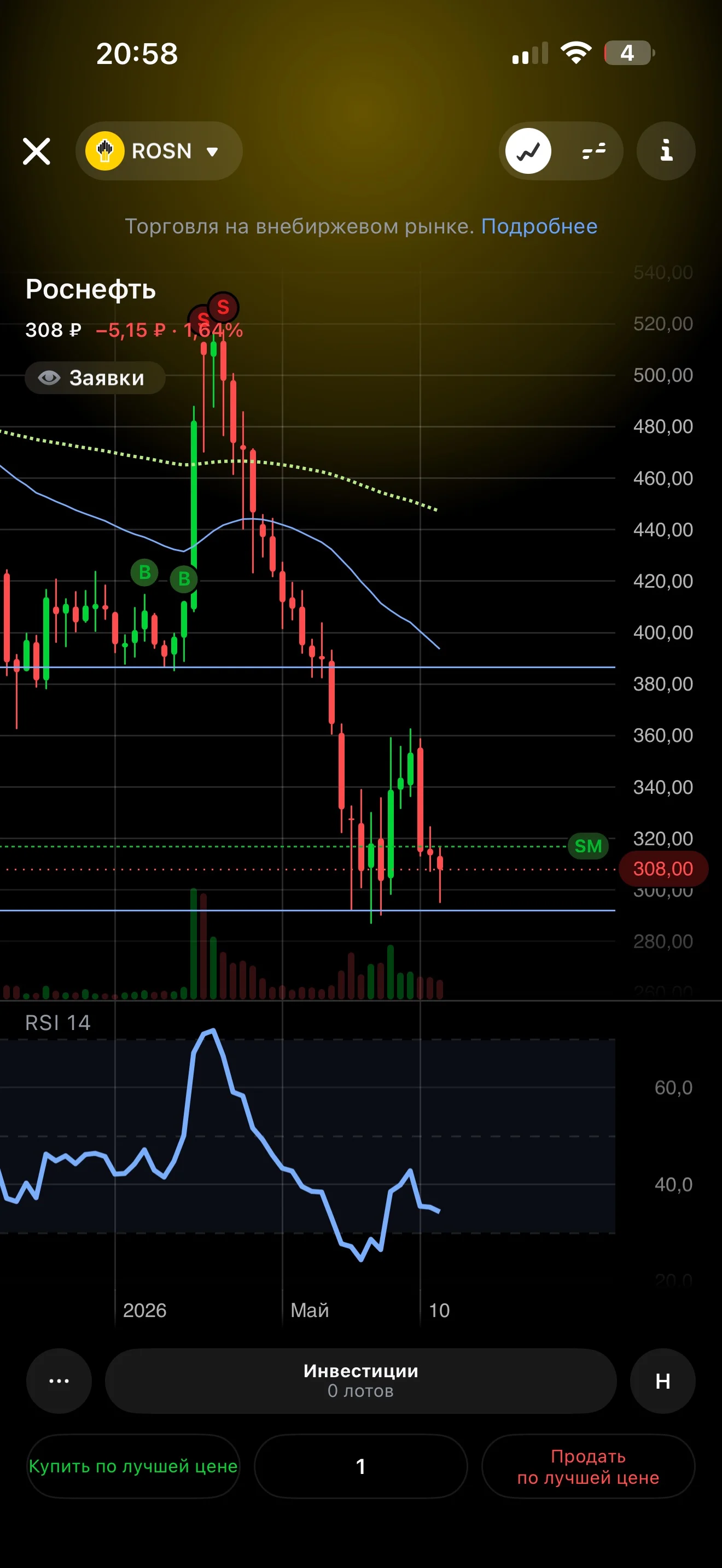The width and height of the screenshot is (722, 1568).
Task: Close the ROSN chart screen
Action: 37,151
